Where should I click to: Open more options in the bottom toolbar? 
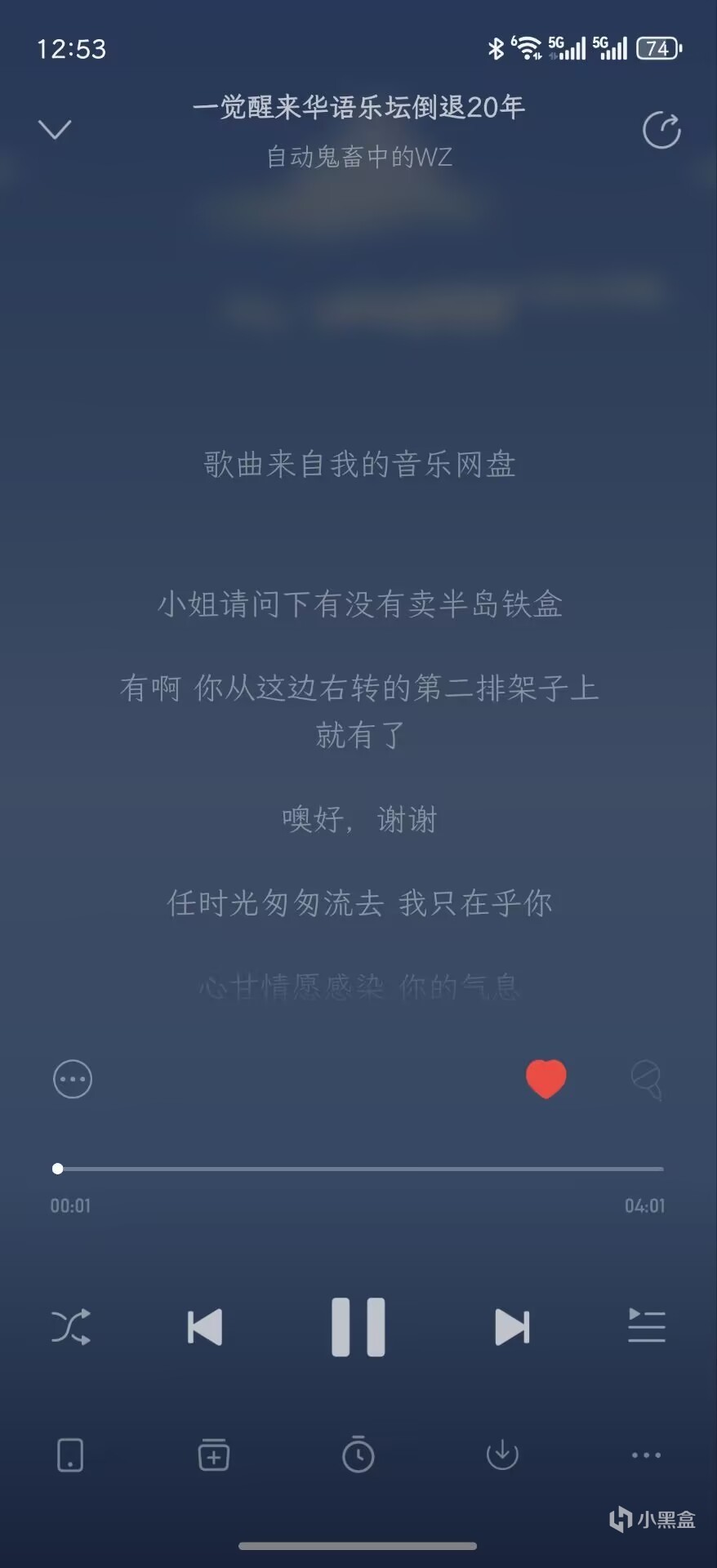coord(646,1454)
